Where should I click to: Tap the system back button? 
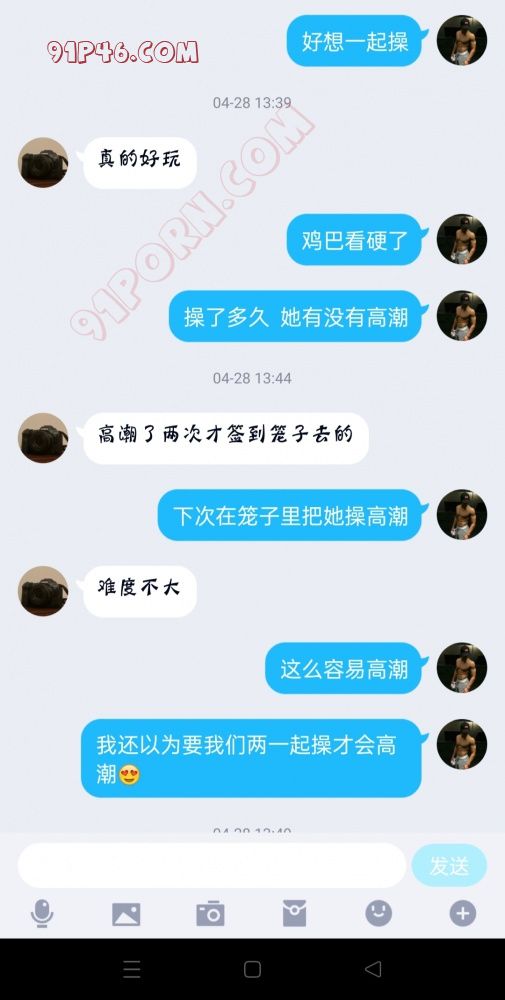[x=373, y=969]
